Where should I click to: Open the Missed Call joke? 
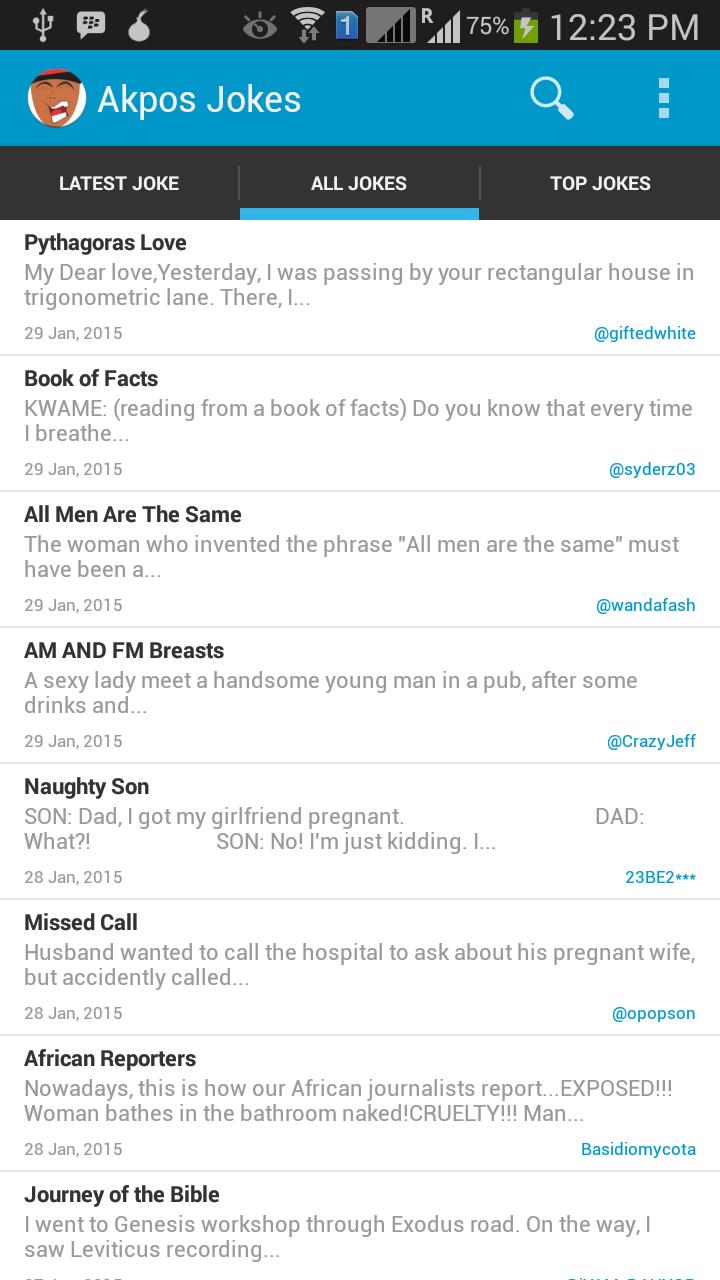click(x=360, y=967)
